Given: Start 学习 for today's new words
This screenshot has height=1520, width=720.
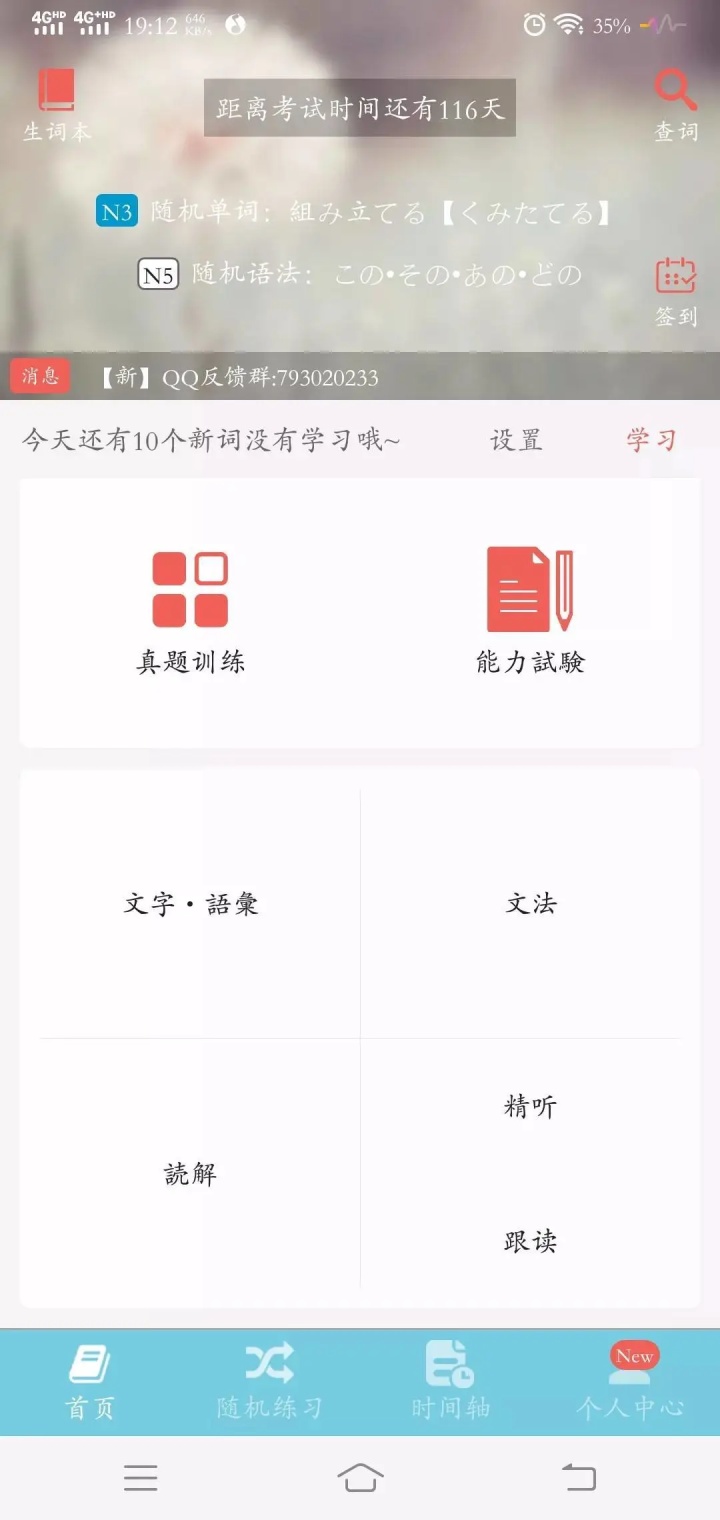Looking at the screenshot, I should (652, 440).
